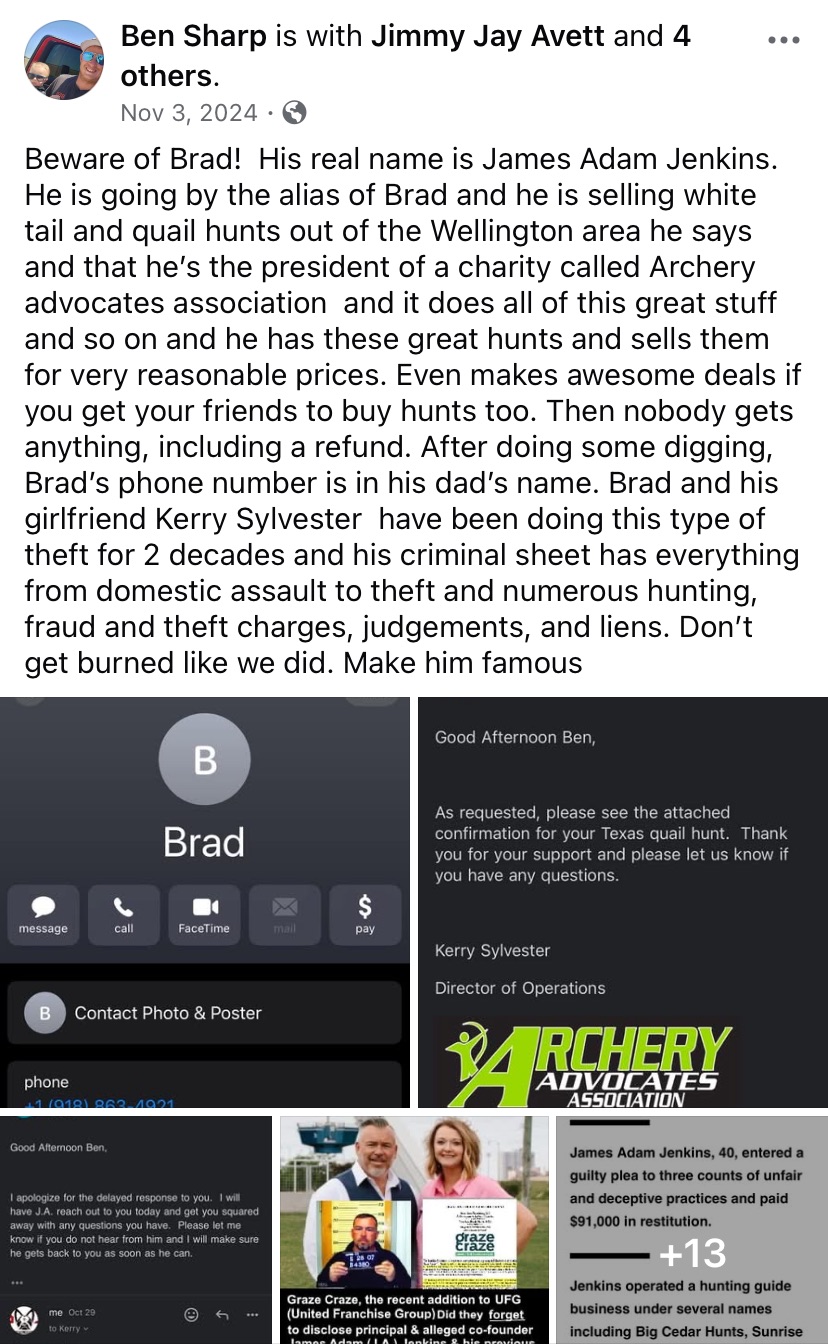The image size is (828, 1344).
Task: Open Ben Sharp's profile name link
Action: point(194,37)
